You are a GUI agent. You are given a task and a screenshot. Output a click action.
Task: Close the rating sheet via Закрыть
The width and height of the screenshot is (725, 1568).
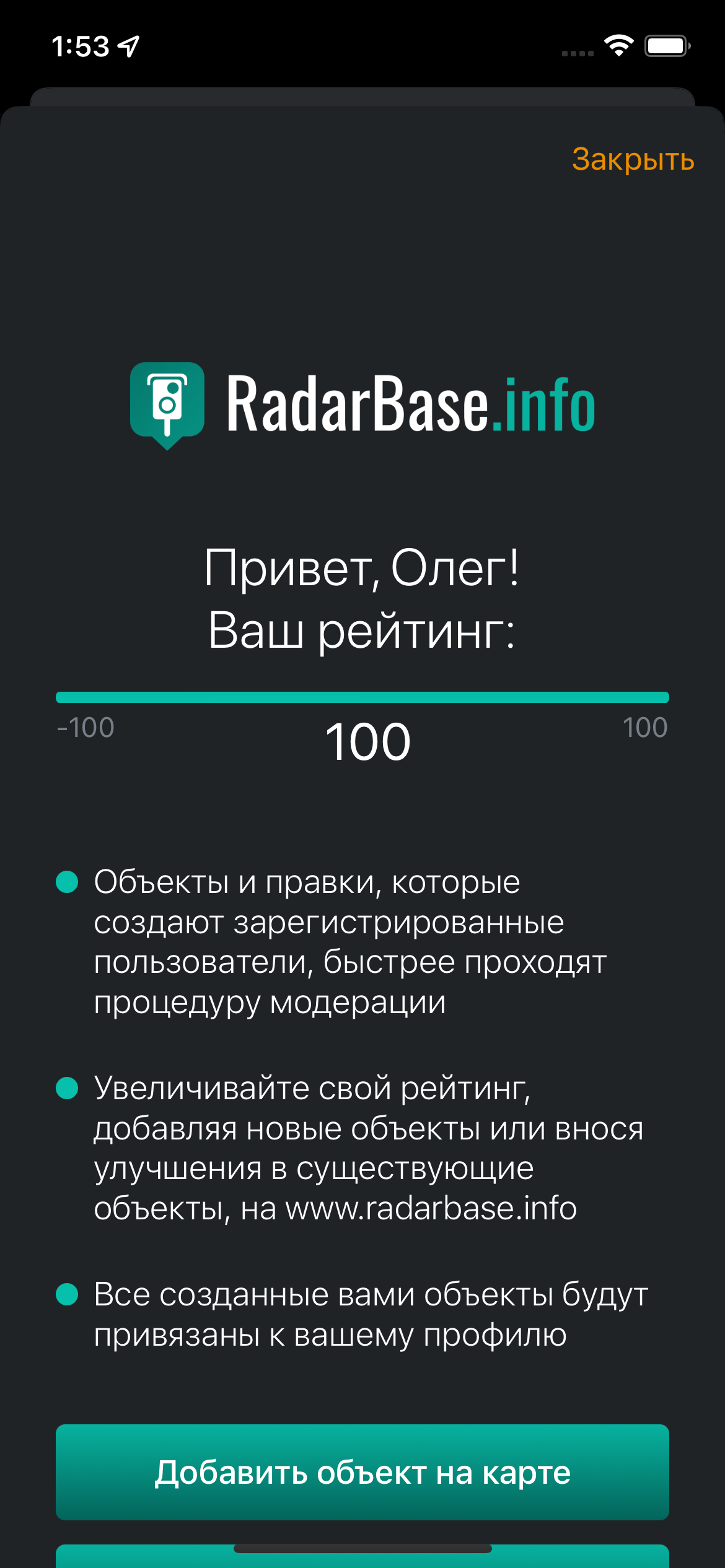(633, 160)
